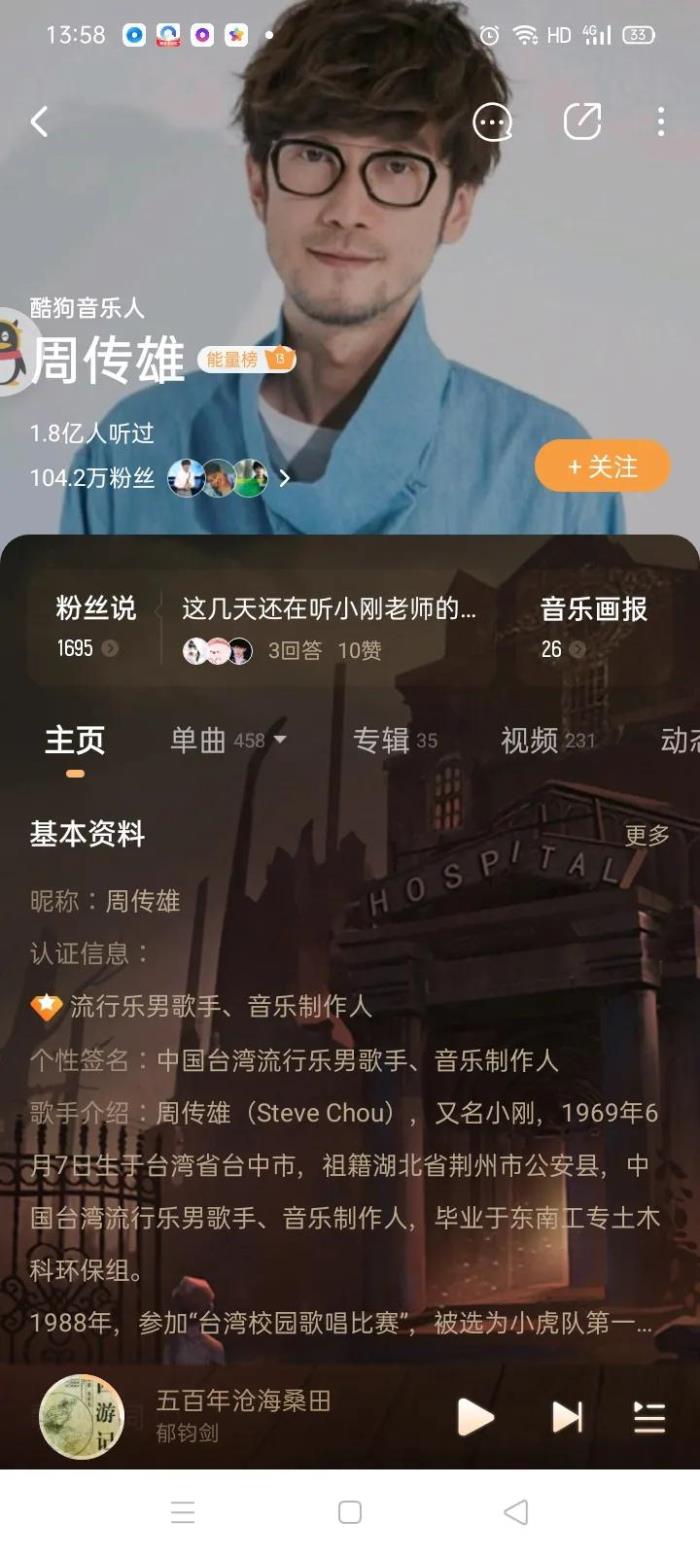Tap 更多 to expand basic info
Screen dimensions: 700x1555
pos(646,835)
